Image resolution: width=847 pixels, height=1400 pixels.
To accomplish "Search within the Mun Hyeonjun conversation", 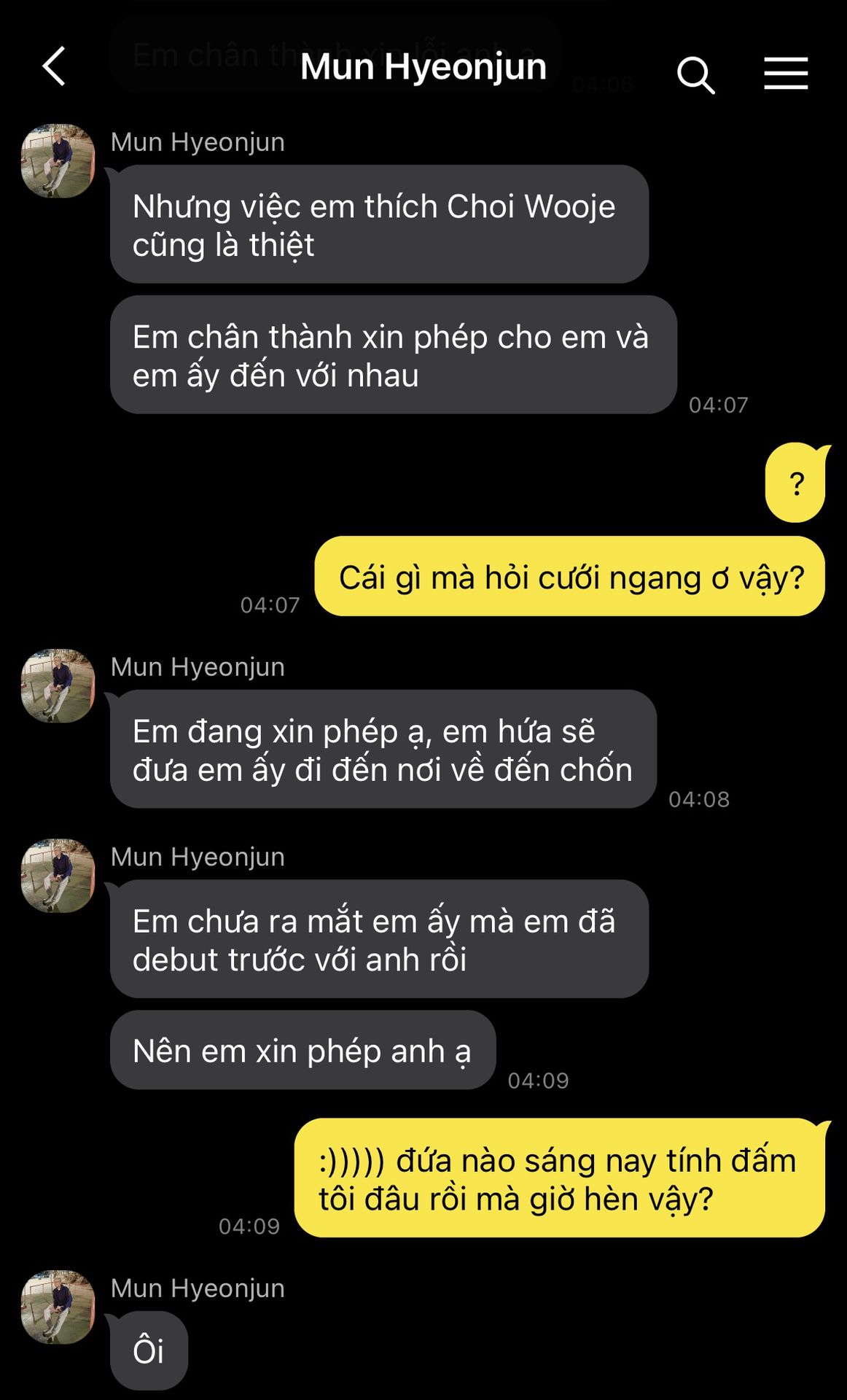I will 695,74.
